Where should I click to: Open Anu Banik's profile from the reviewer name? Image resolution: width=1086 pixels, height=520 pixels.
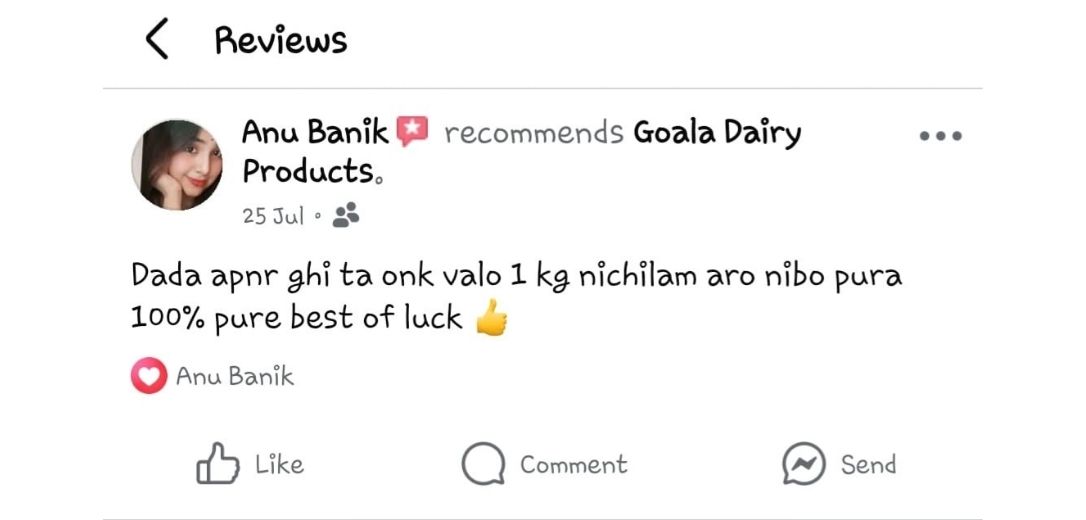click(315, 132)
